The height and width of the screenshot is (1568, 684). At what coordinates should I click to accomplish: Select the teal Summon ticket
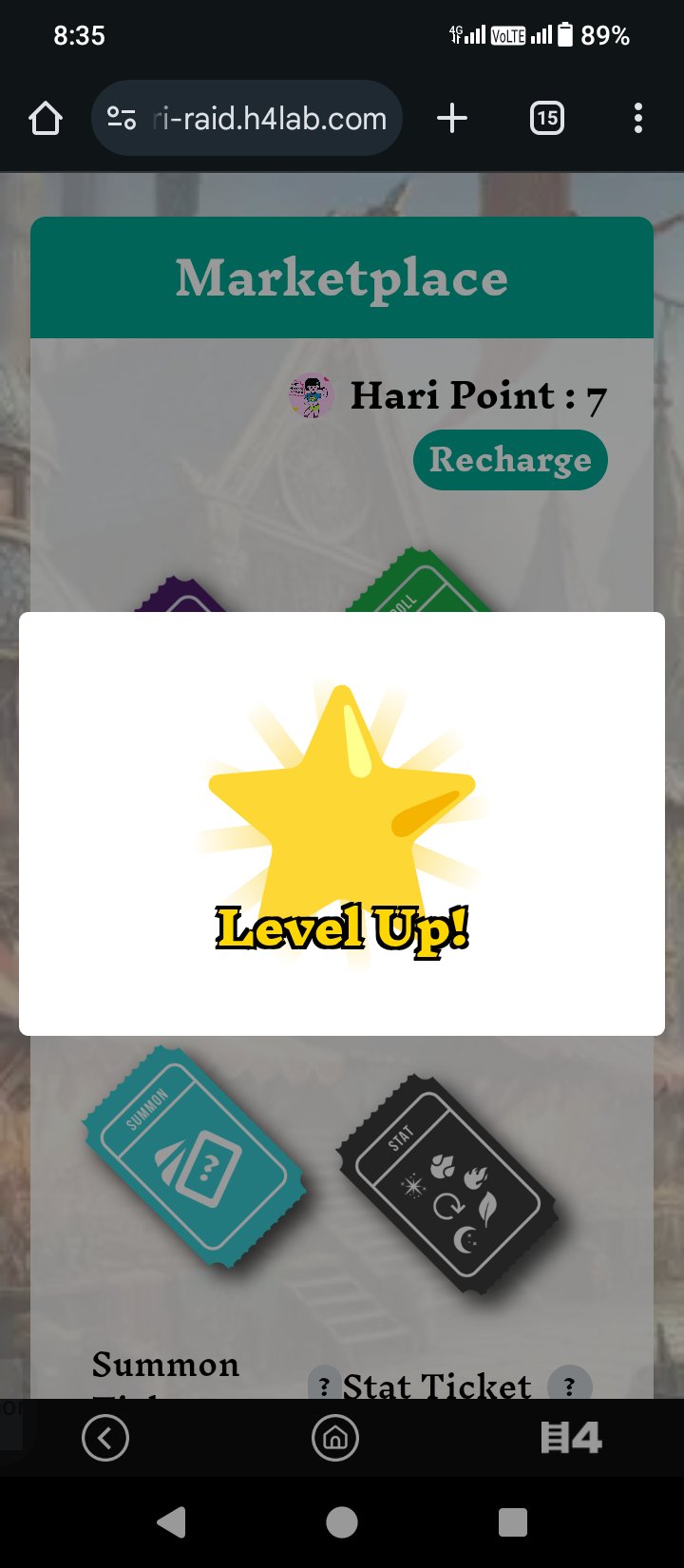[195, 1157]
